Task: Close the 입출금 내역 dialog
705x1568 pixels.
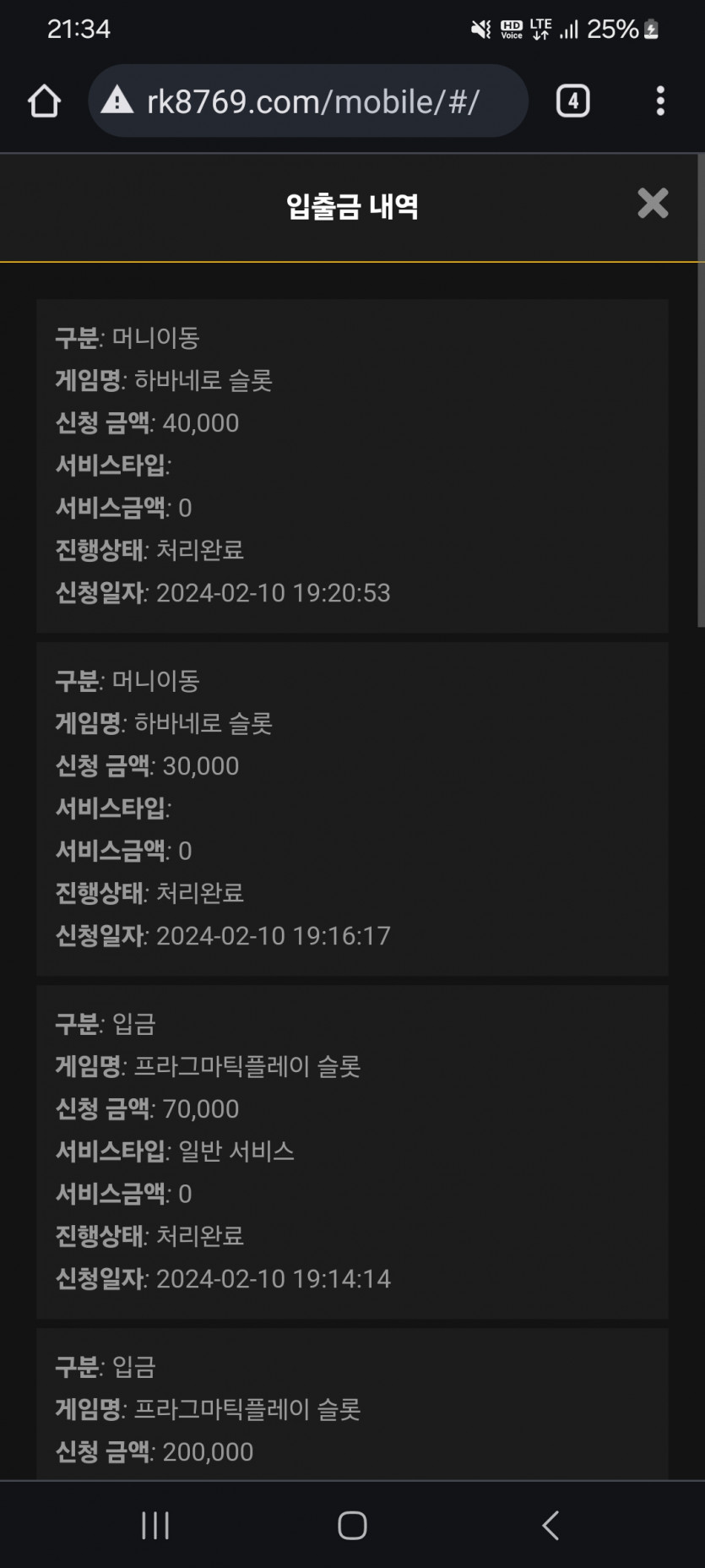Action: (653, 204)
